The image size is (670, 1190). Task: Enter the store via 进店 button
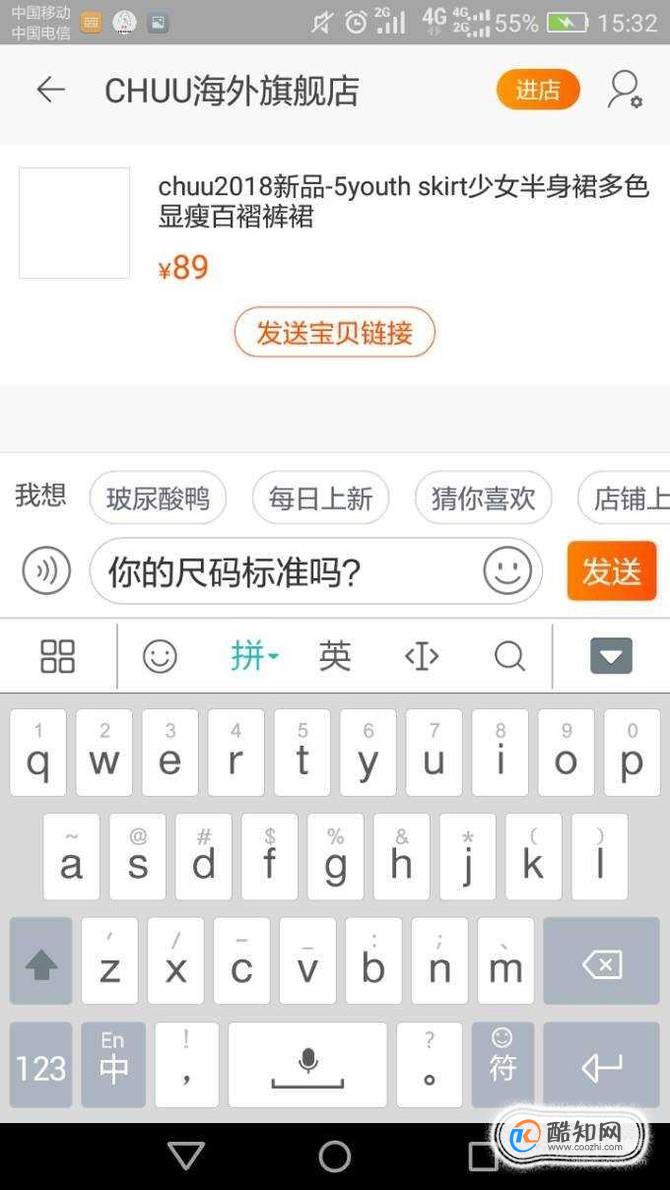click(538, 90)
